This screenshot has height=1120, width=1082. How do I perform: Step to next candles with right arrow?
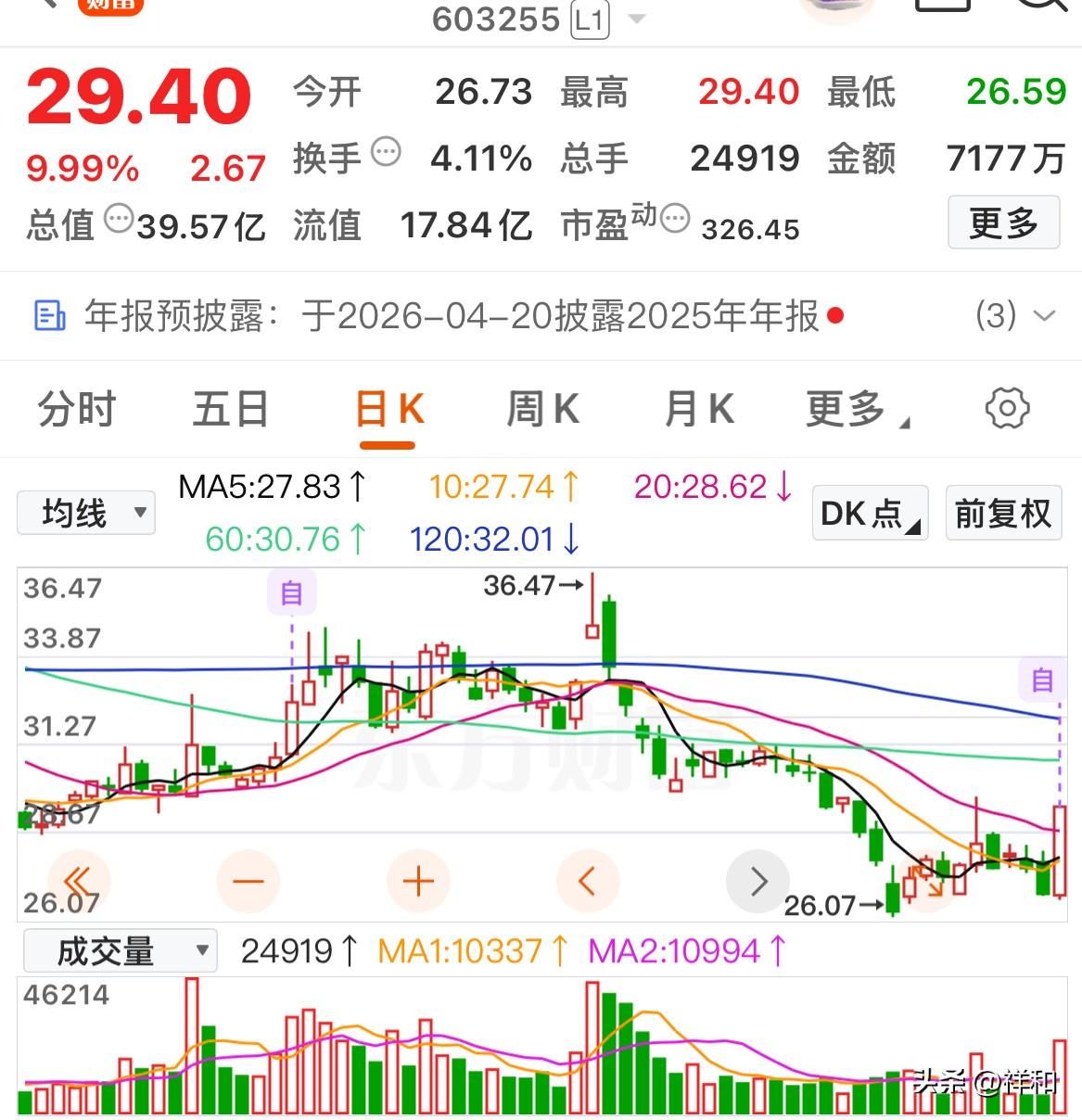coord(757,882)
